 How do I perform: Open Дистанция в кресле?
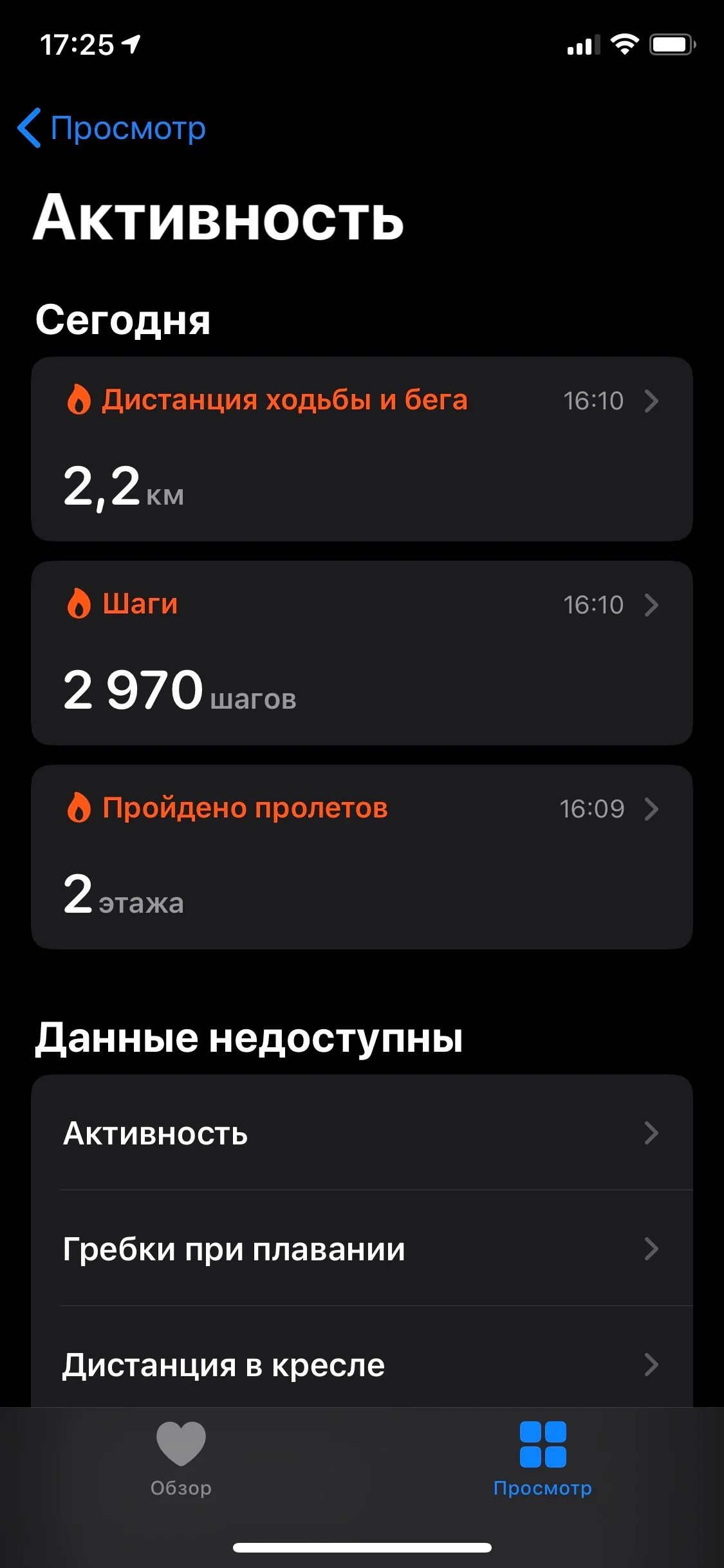pyautogui.click(x=362, y=1365)
